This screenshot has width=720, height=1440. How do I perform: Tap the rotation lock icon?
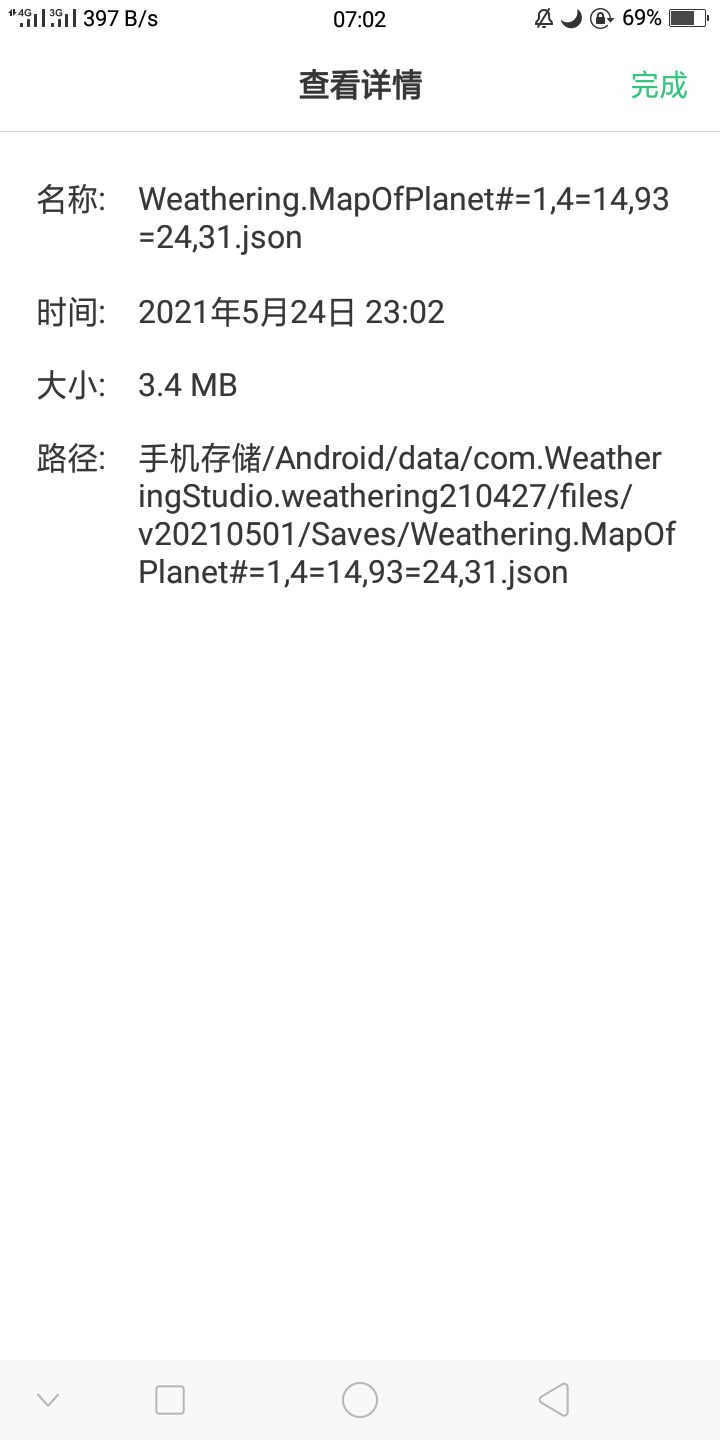(x=602, y=18)
